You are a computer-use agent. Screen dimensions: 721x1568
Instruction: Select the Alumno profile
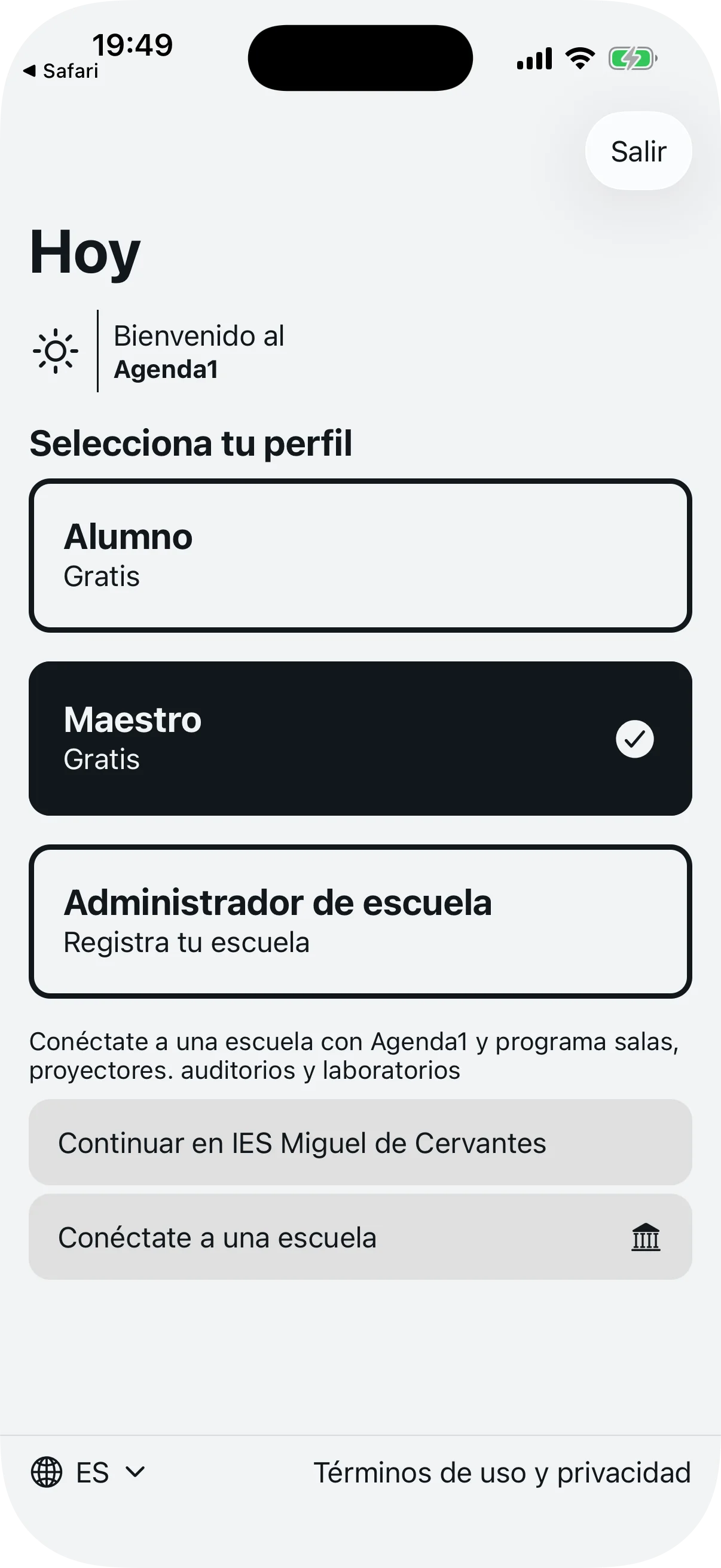tap(360, 554)
